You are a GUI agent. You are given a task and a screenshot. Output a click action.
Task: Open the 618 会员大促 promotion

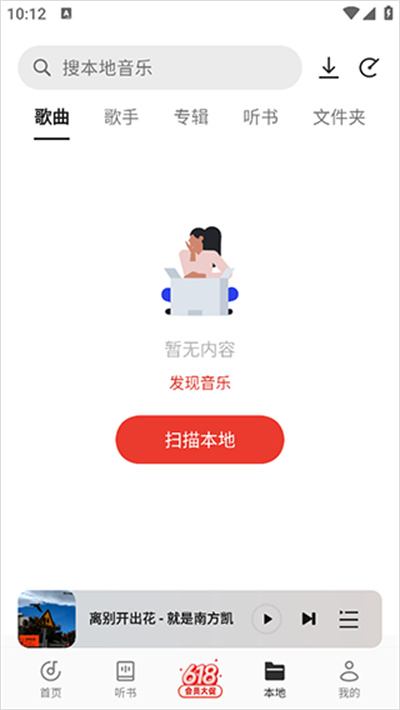[x=200, y=678]
